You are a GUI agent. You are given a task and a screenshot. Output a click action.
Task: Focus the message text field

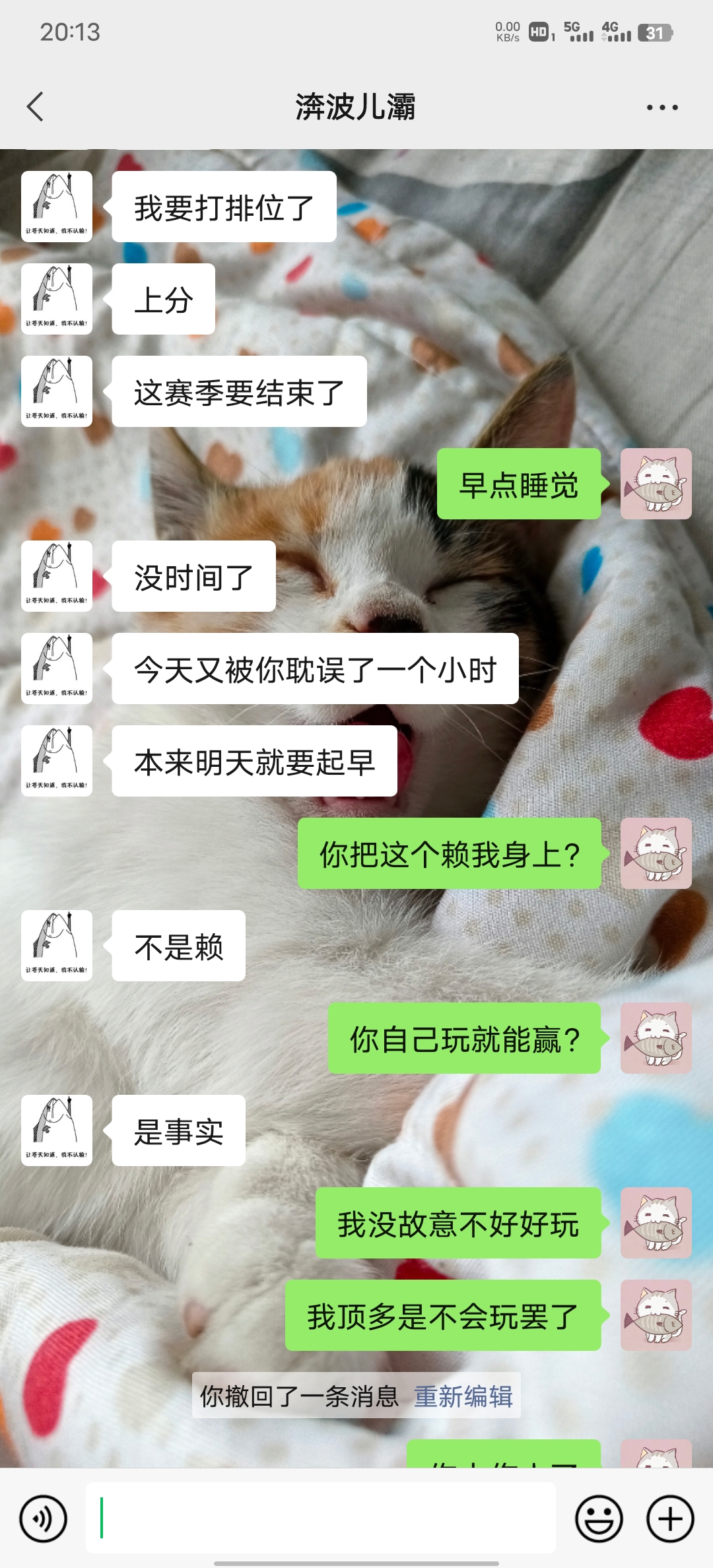[x=320, y=1518]
